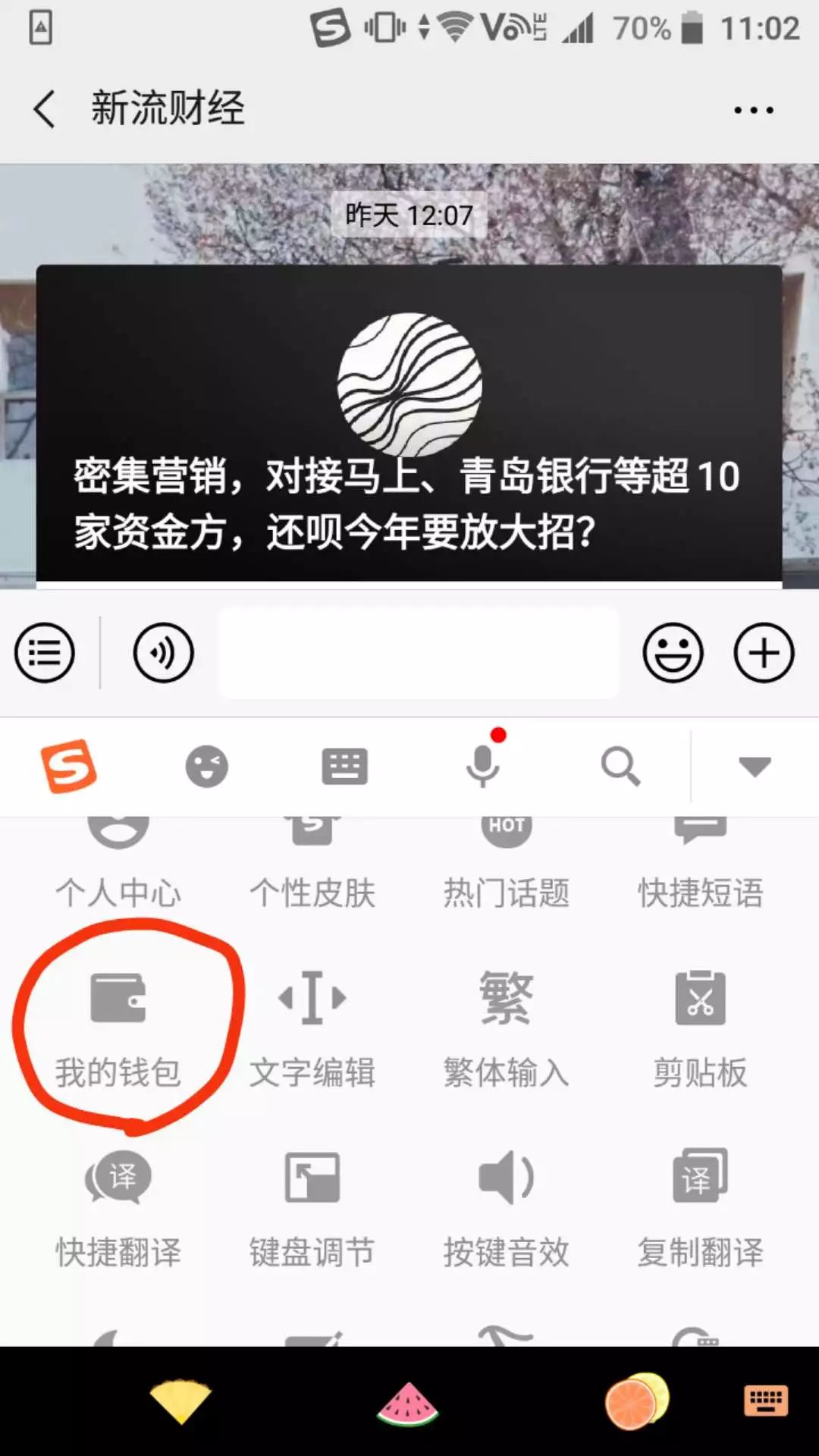
Task: Focus the message text field
Action: [419, 653]
